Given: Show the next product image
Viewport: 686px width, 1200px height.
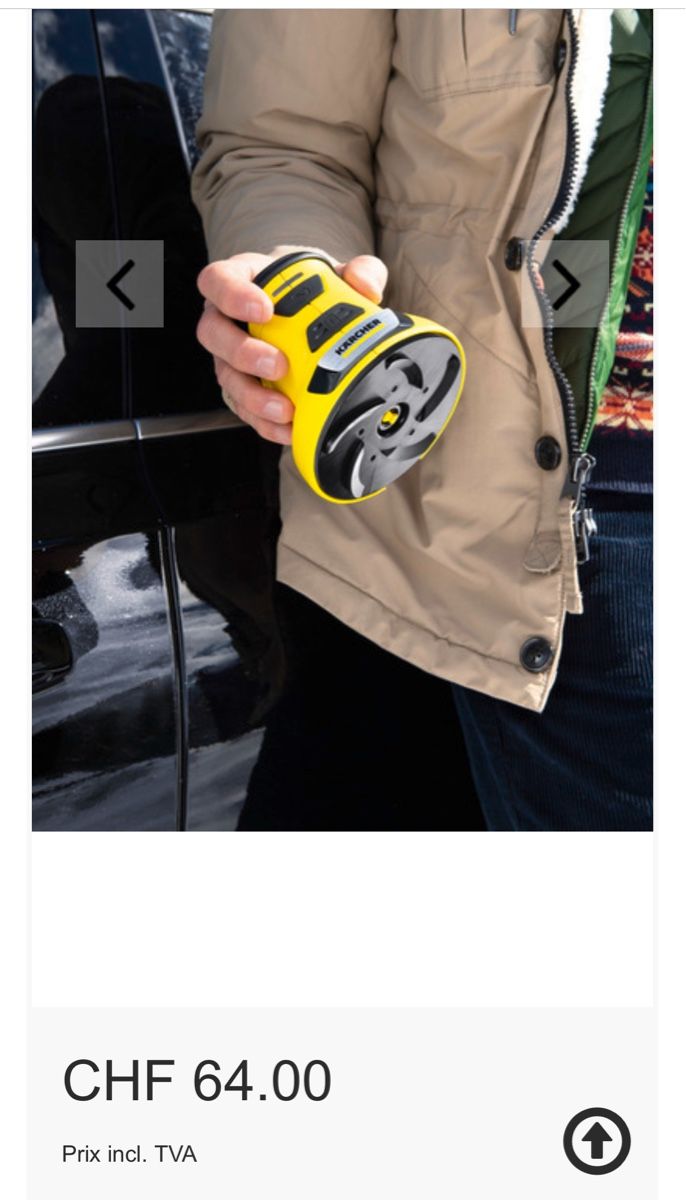Looking at the screenshot, I should pyautogui.click(x=565, y=284).
